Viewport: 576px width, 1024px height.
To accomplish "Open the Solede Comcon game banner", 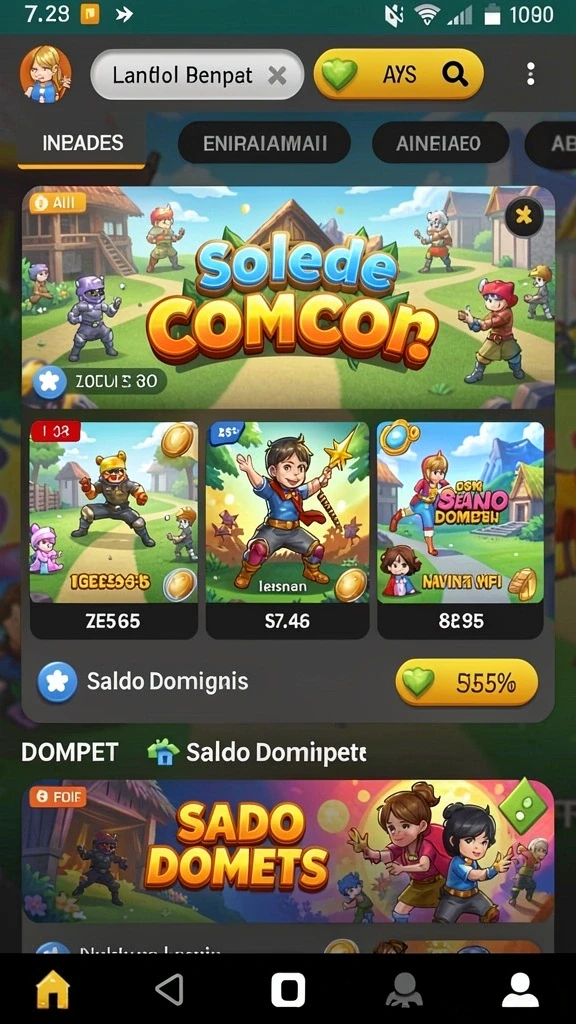I will tap(288, 298).
